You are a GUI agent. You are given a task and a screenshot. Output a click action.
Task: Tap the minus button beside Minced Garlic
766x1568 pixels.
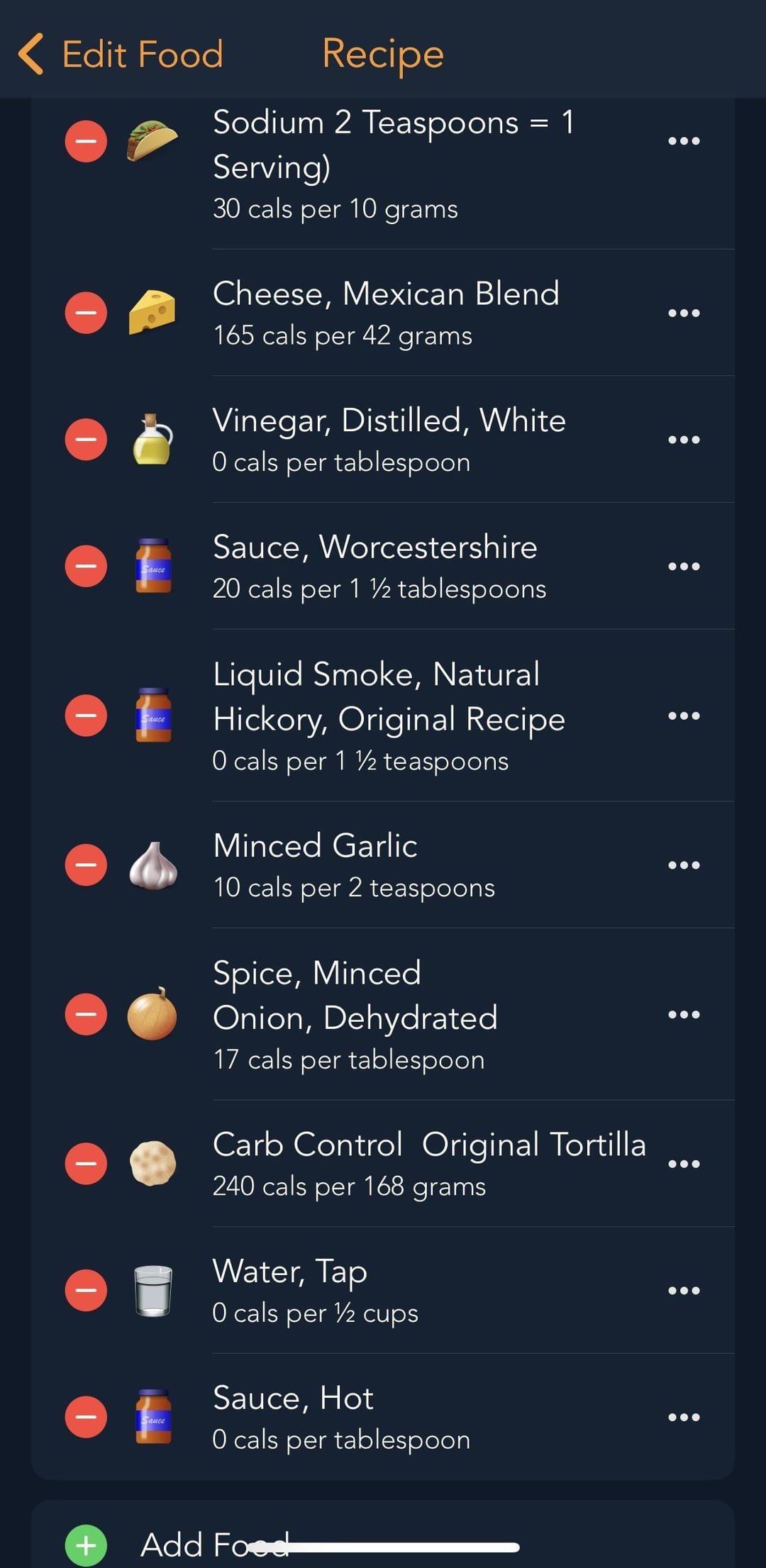[86, 865]
